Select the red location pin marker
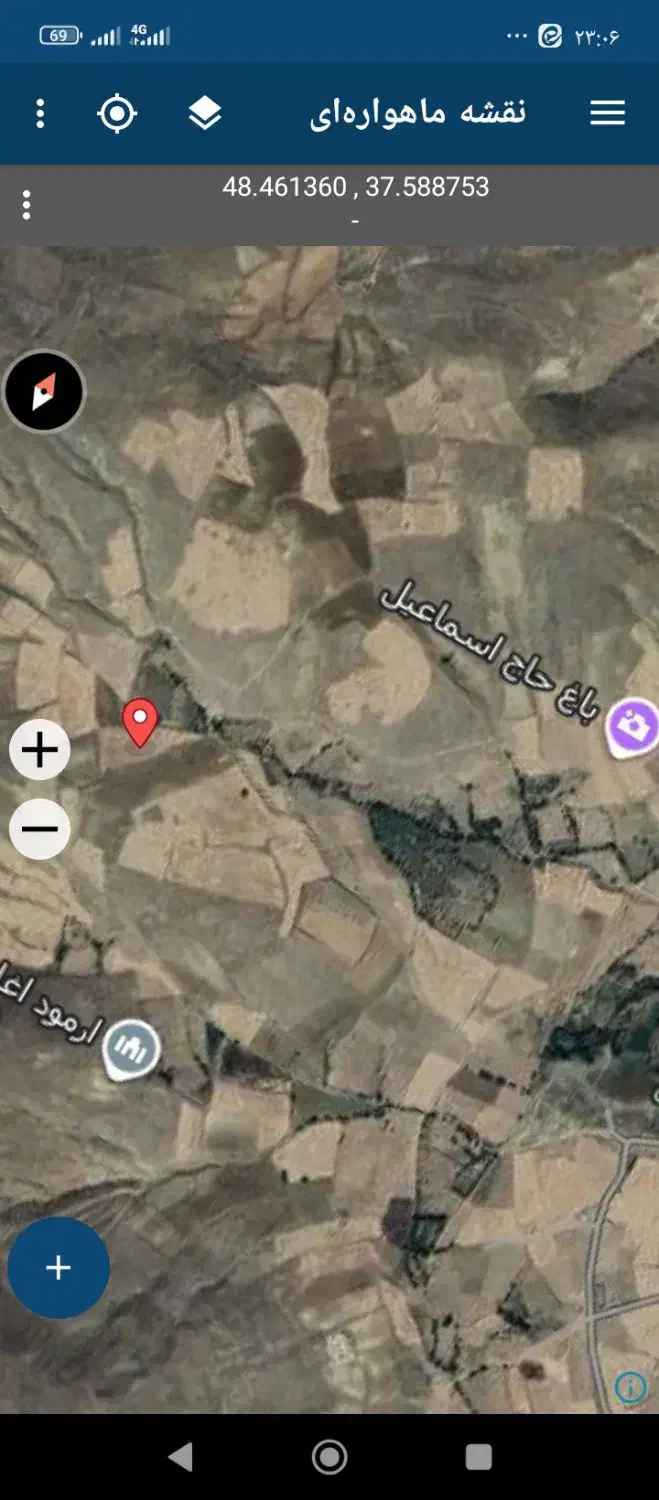 pyautogui.click(x=140, y=720)
